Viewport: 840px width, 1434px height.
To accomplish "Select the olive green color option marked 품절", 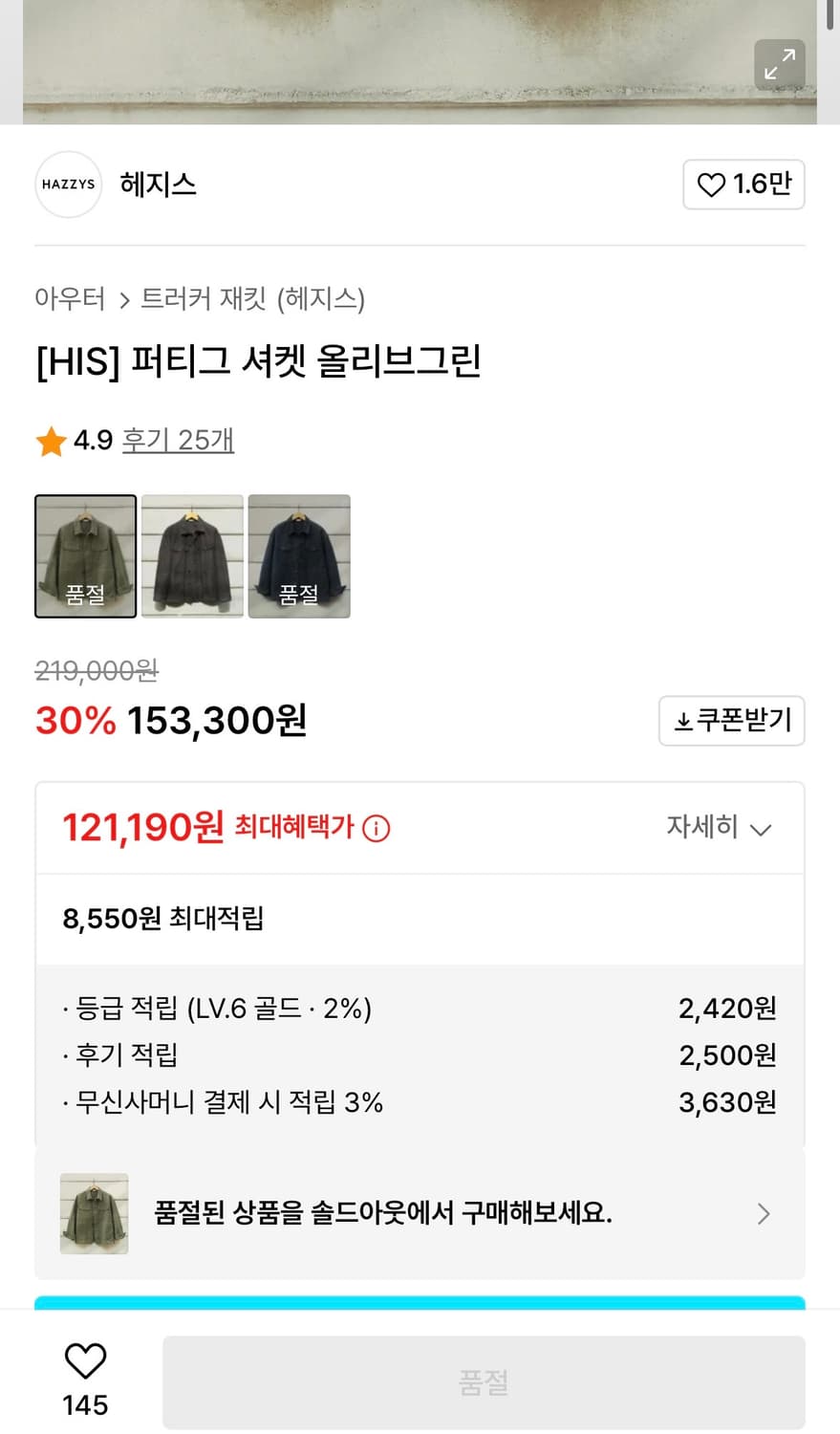I will tap(85, 555).
